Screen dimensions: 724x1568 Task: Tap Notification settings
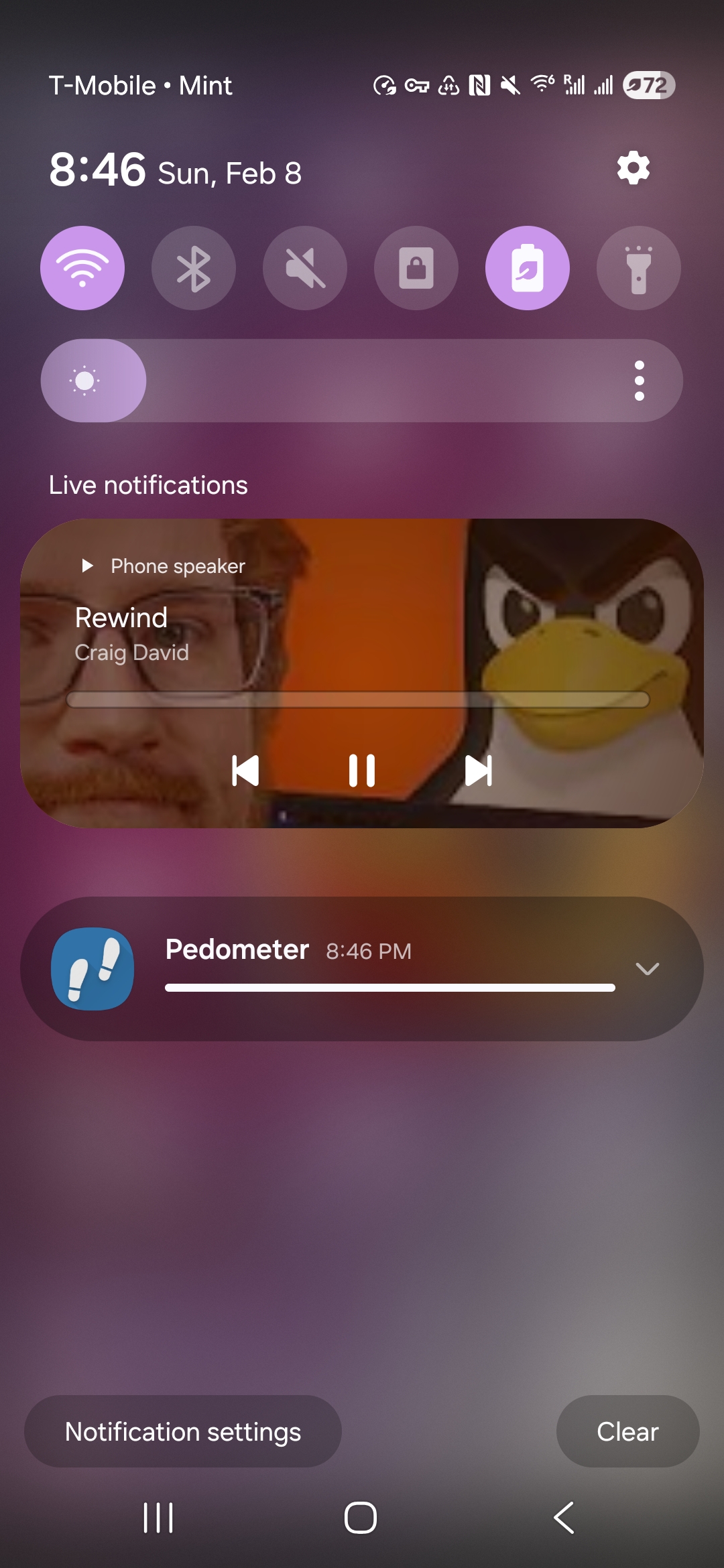(182, 1431)
